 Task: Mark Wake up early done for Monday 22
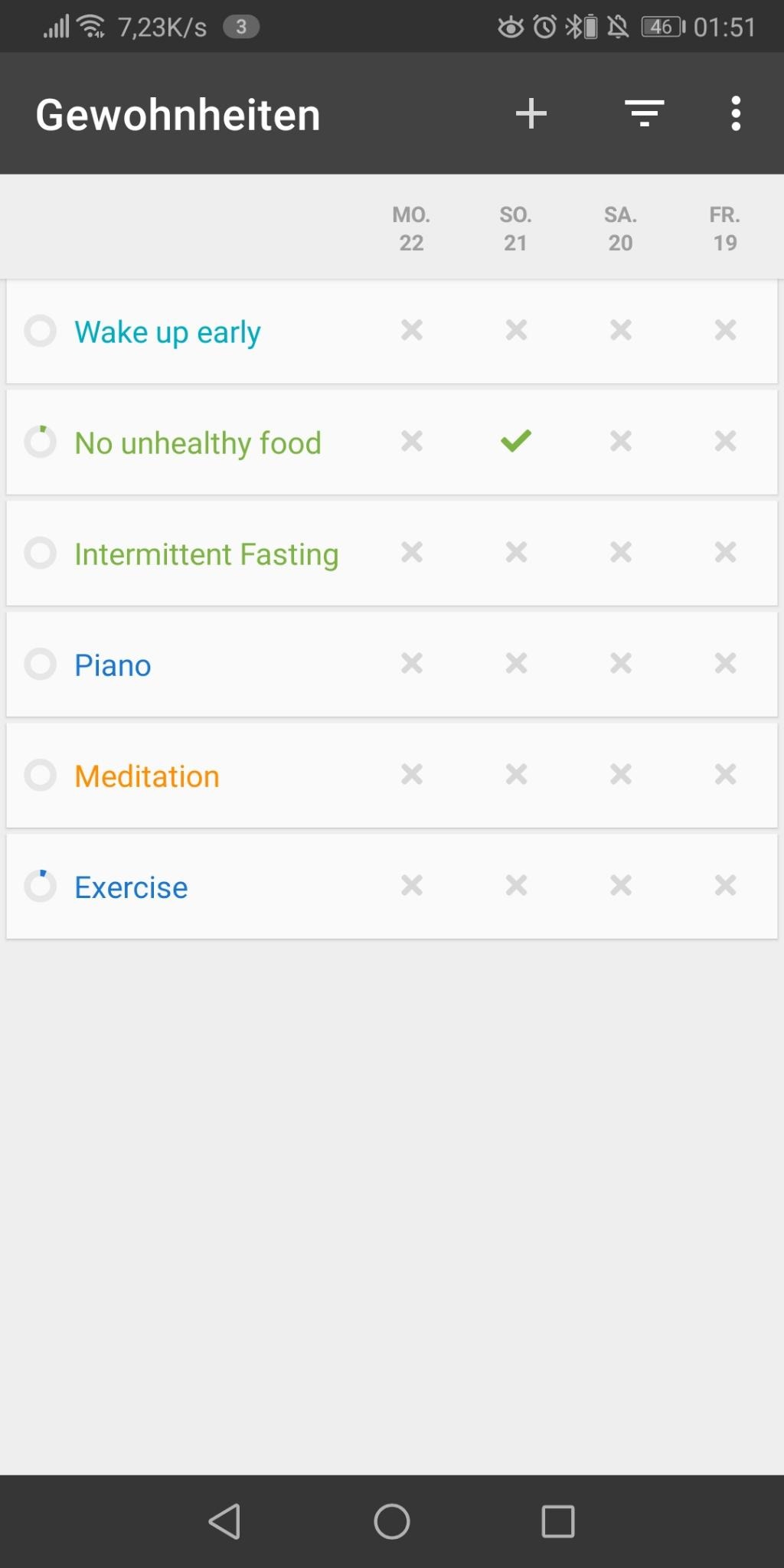coord(412,331)
